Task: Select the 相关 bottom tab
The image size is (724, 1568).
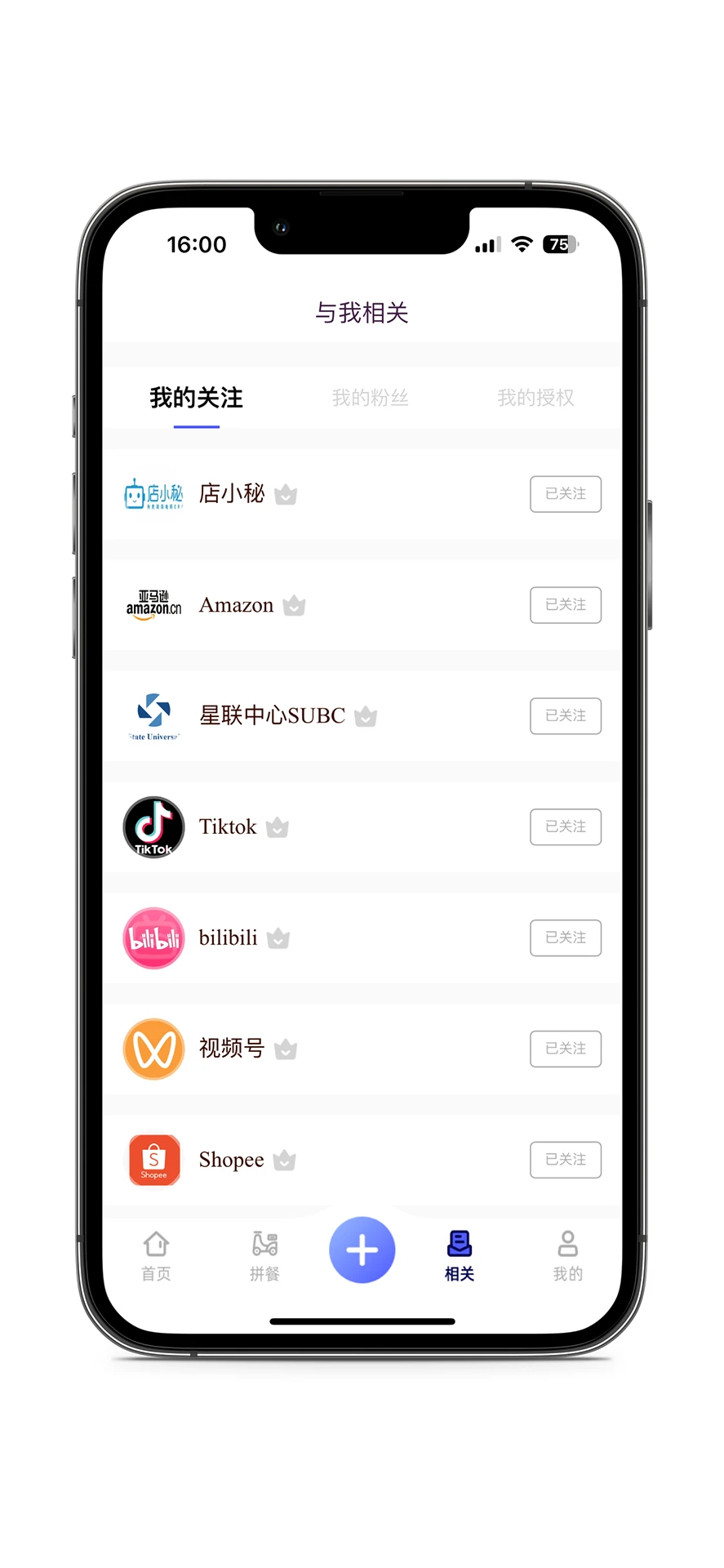Action: 460,1256
